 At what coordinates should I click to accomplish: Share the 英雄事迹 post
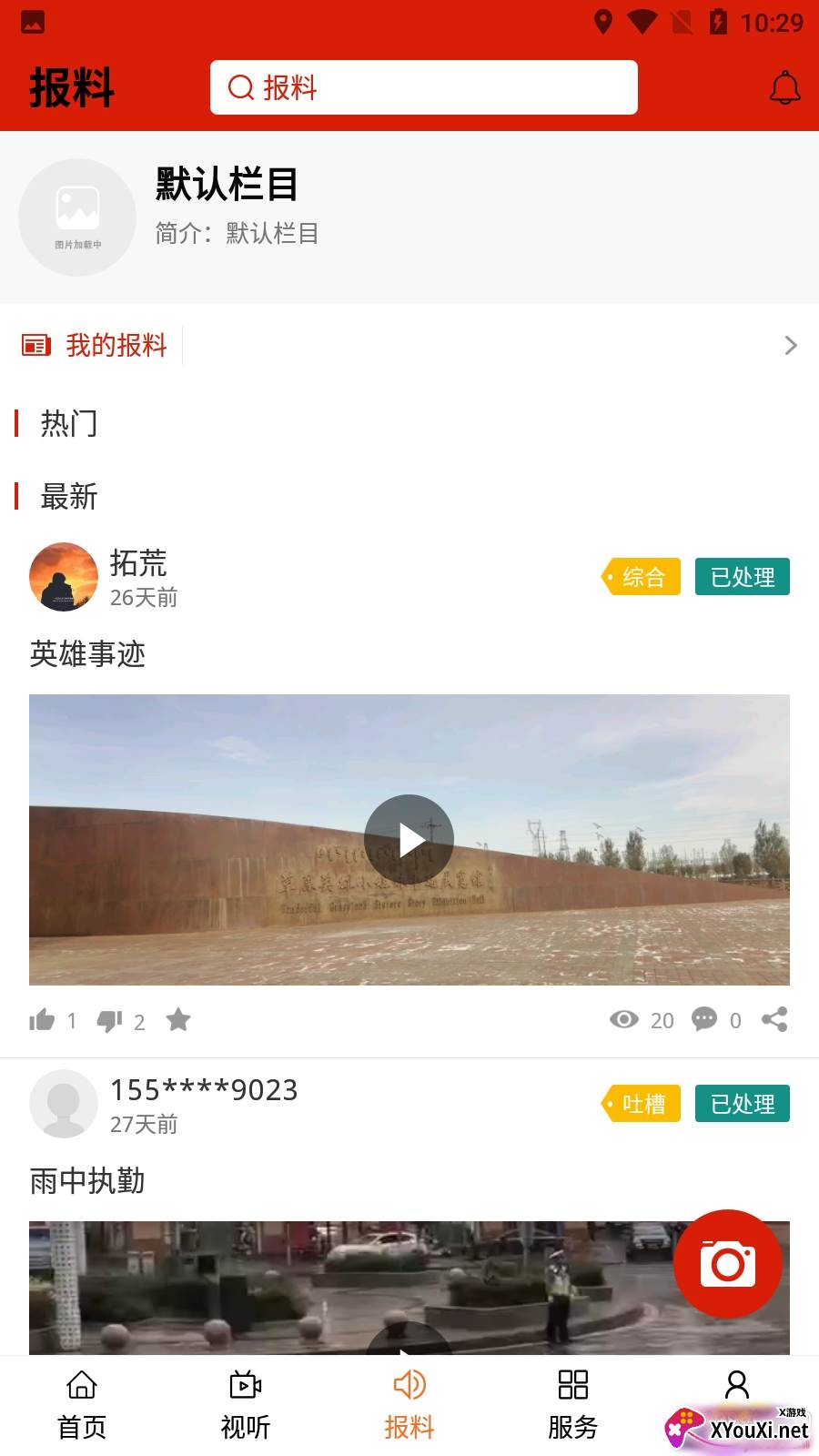(x=774, y=1019)
